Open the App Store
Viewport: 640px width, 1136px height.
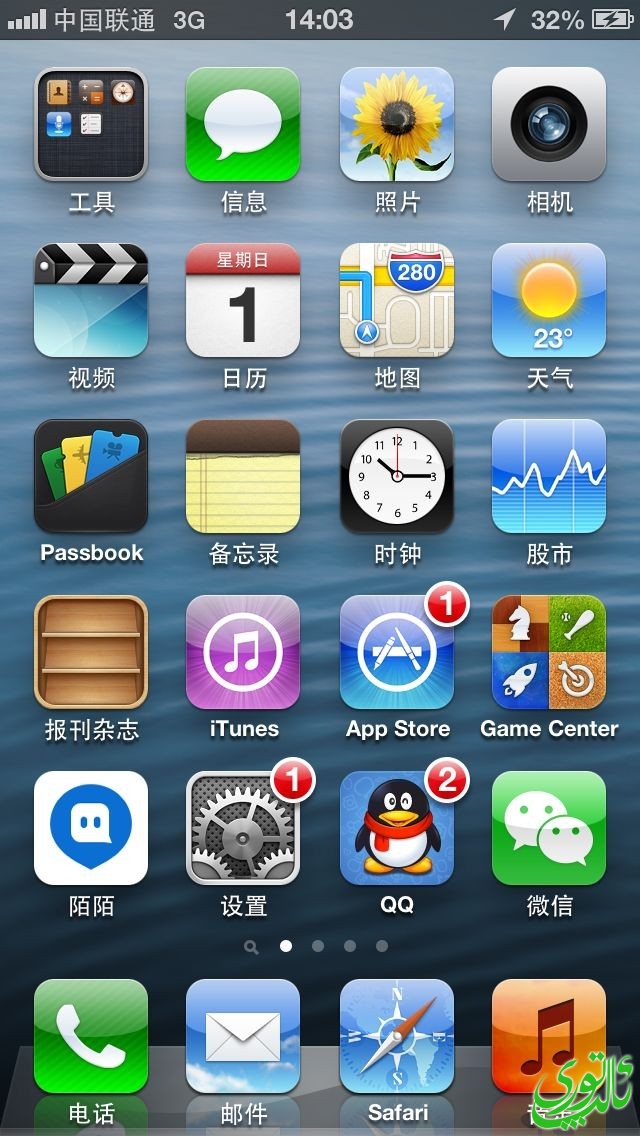(397, 652)
